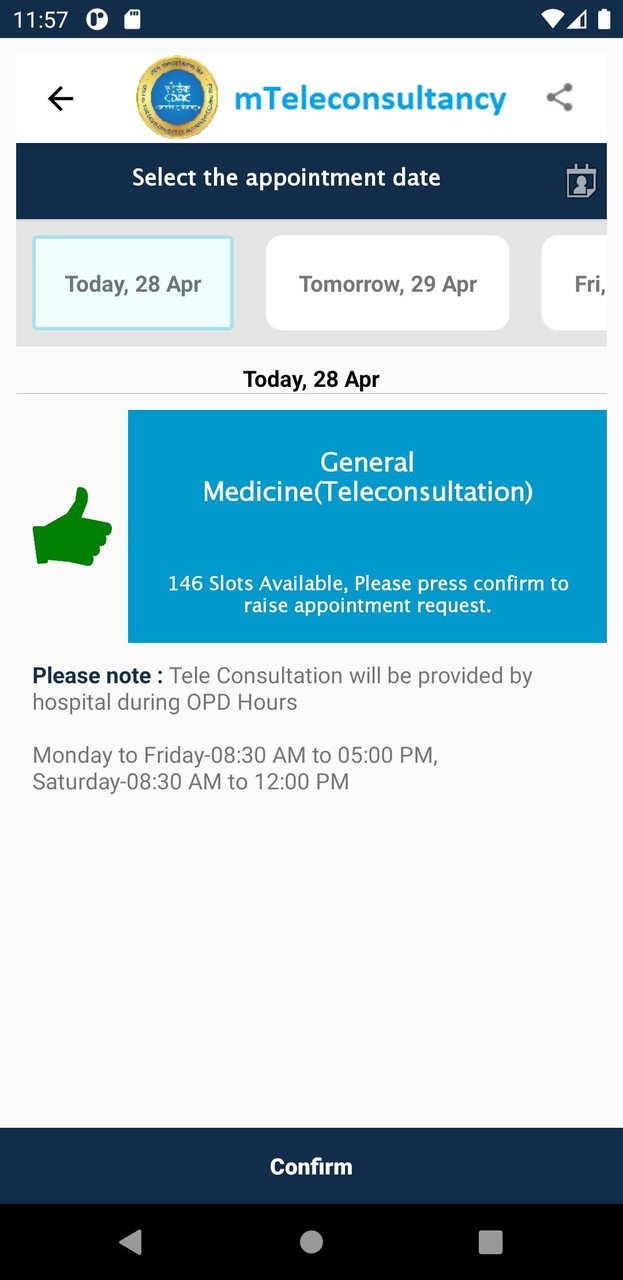This screenshot has width=623, height=1280.
Task: Open the calendar date picker icon
Action: tap(581, 181)
